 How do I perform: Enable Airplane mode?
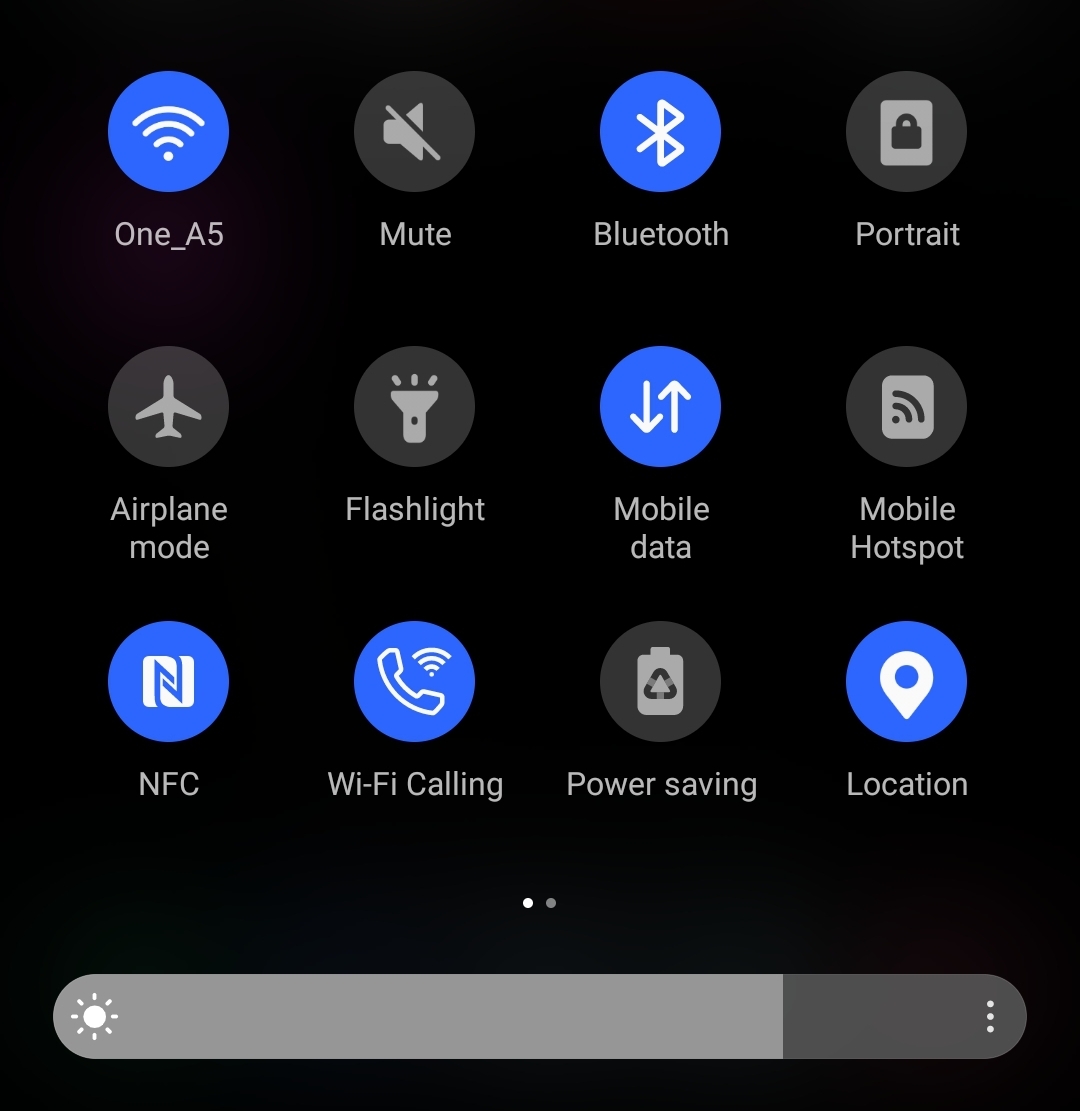[x=168, y=406]
